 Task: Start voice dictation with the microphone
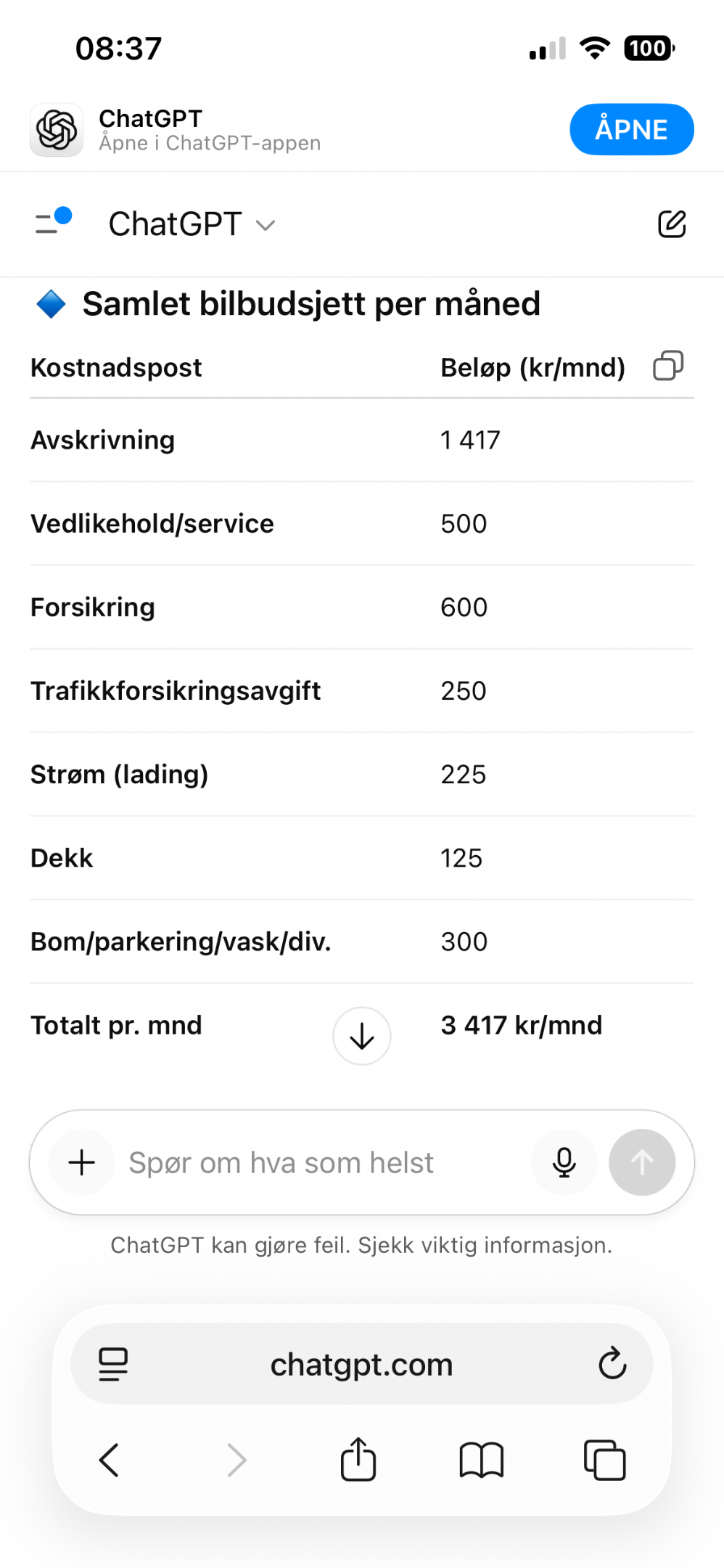[x=564, y=1162]
